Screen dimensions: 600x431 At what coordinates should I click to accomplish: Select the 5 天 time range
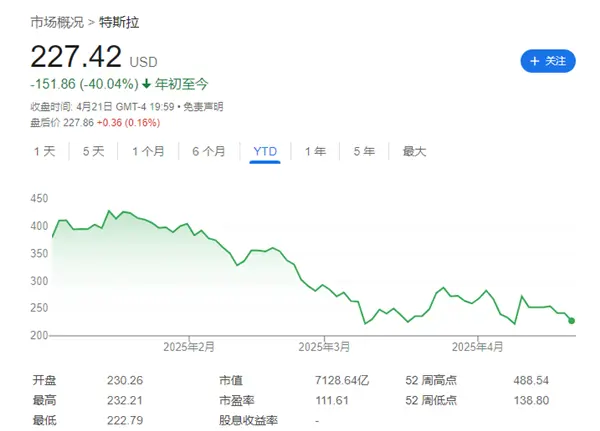coord(93,152)
